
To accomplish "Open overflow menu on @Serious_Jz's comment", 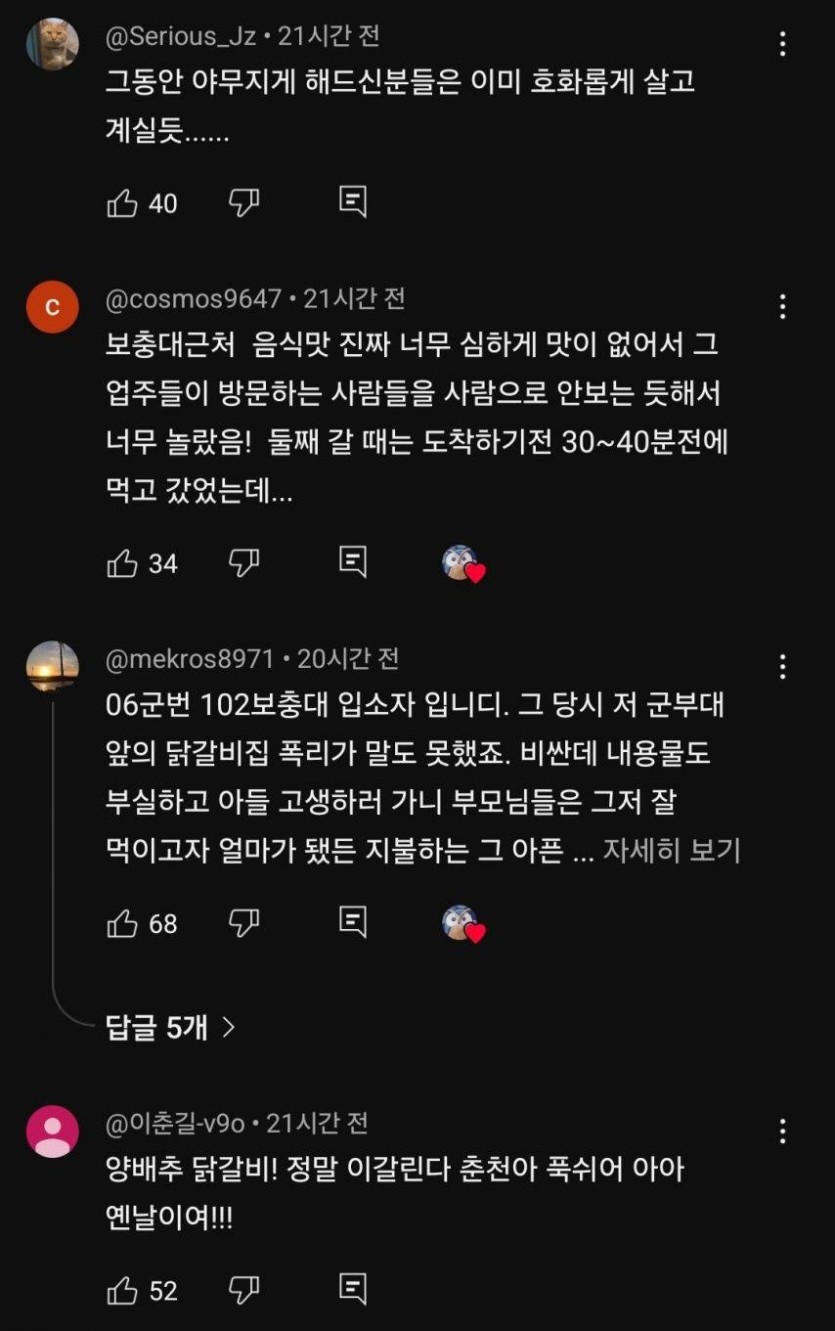I will pyautogui.click(x=783, y=44).
